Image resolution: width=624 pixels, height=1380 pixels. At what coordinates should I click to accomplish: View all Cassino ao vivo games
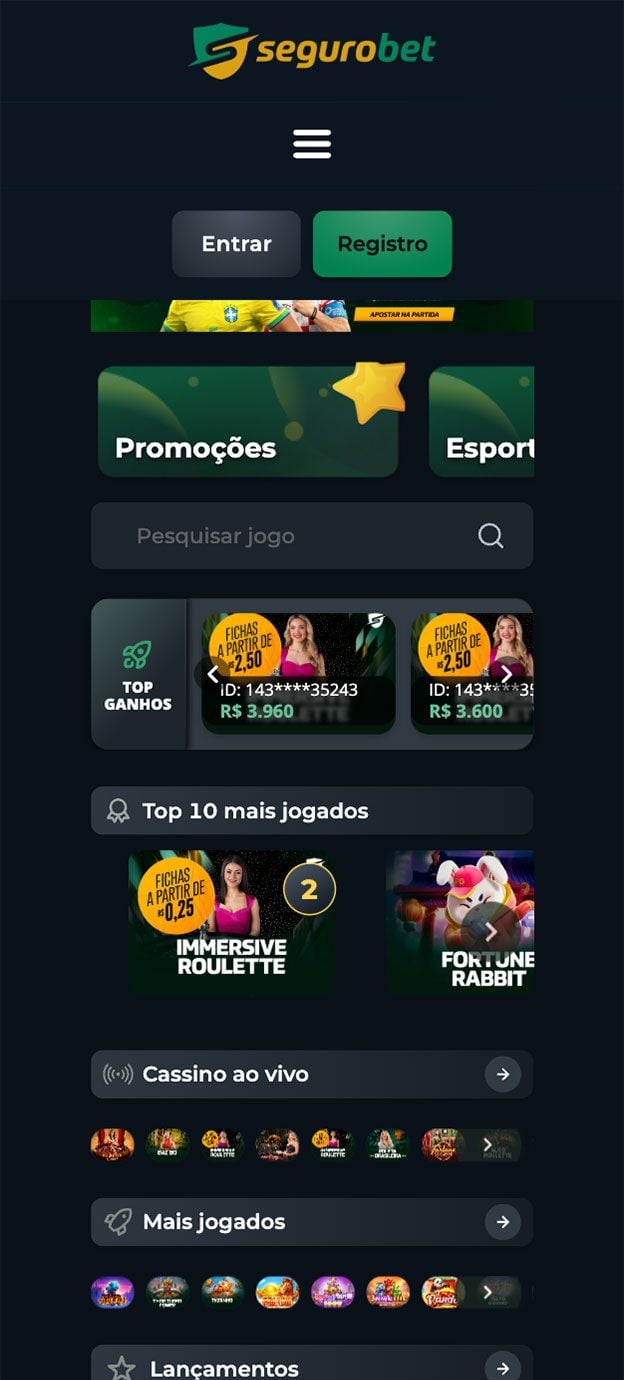502,1074
